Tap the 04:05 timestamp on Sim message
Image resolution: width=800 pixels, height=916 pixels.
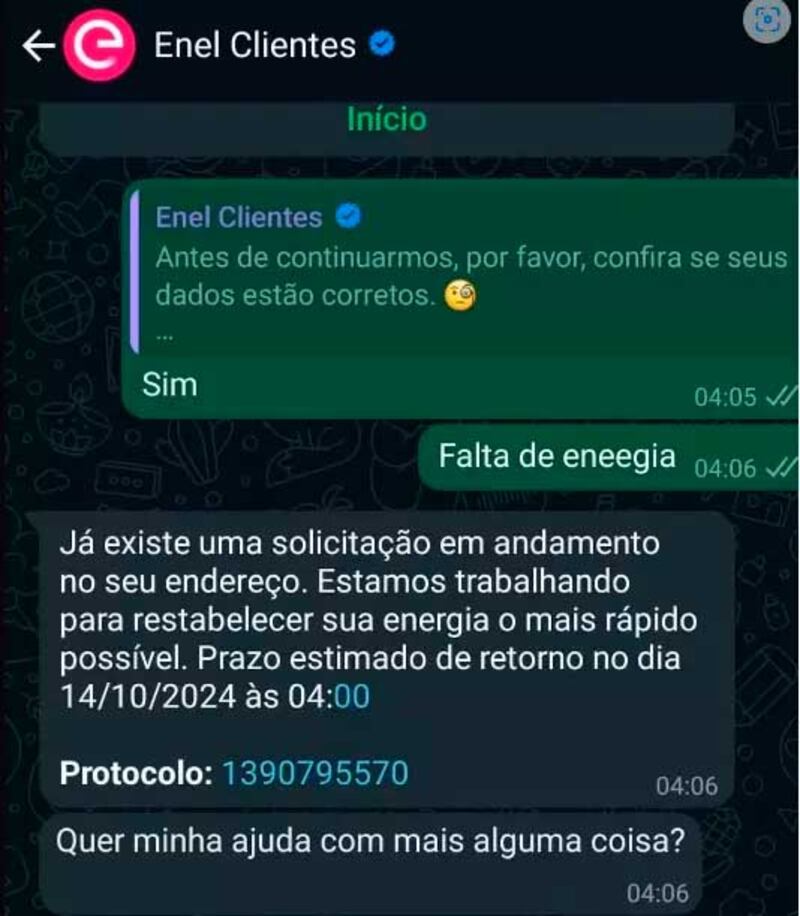(x=724, y=396)
